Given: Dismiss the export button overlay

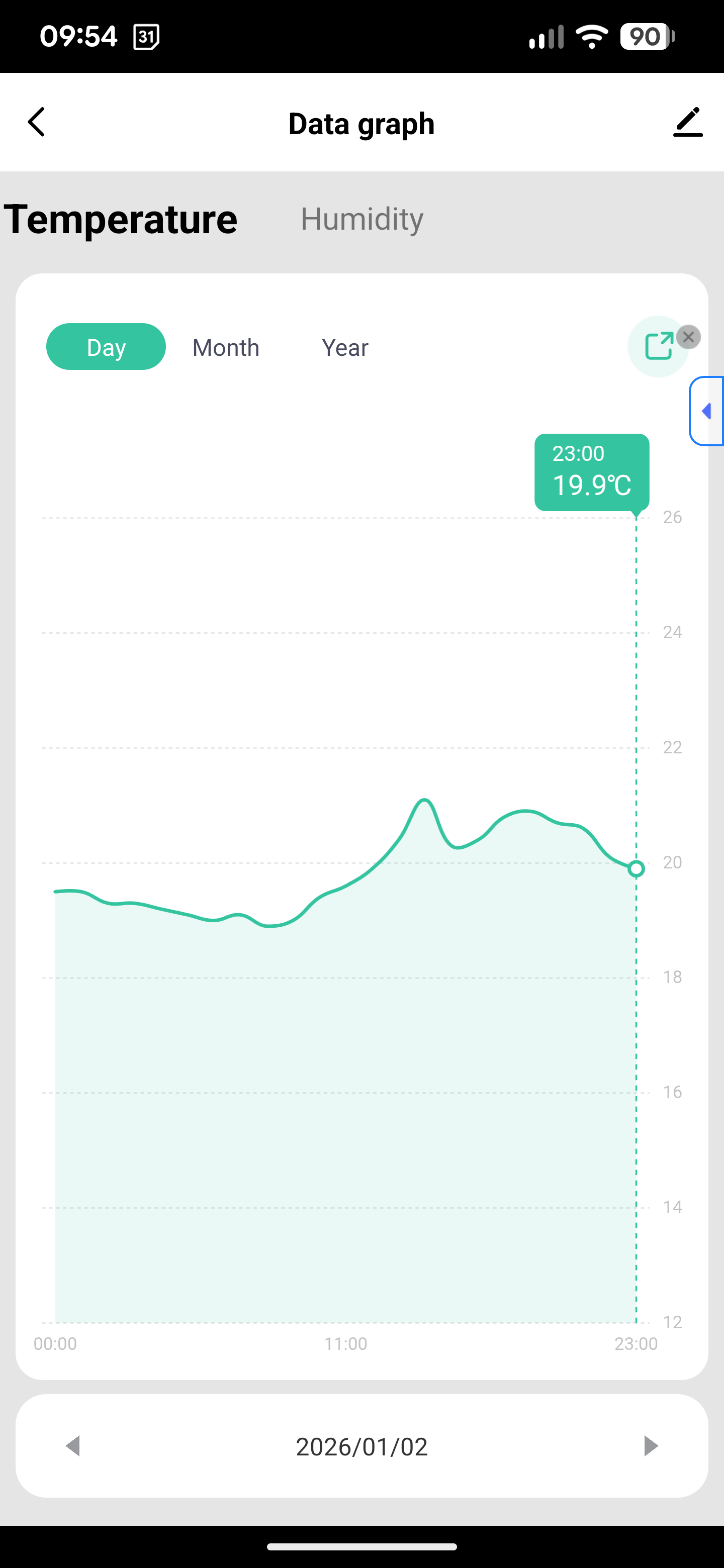Looking at the screenshot, I should tap(689, 337).
